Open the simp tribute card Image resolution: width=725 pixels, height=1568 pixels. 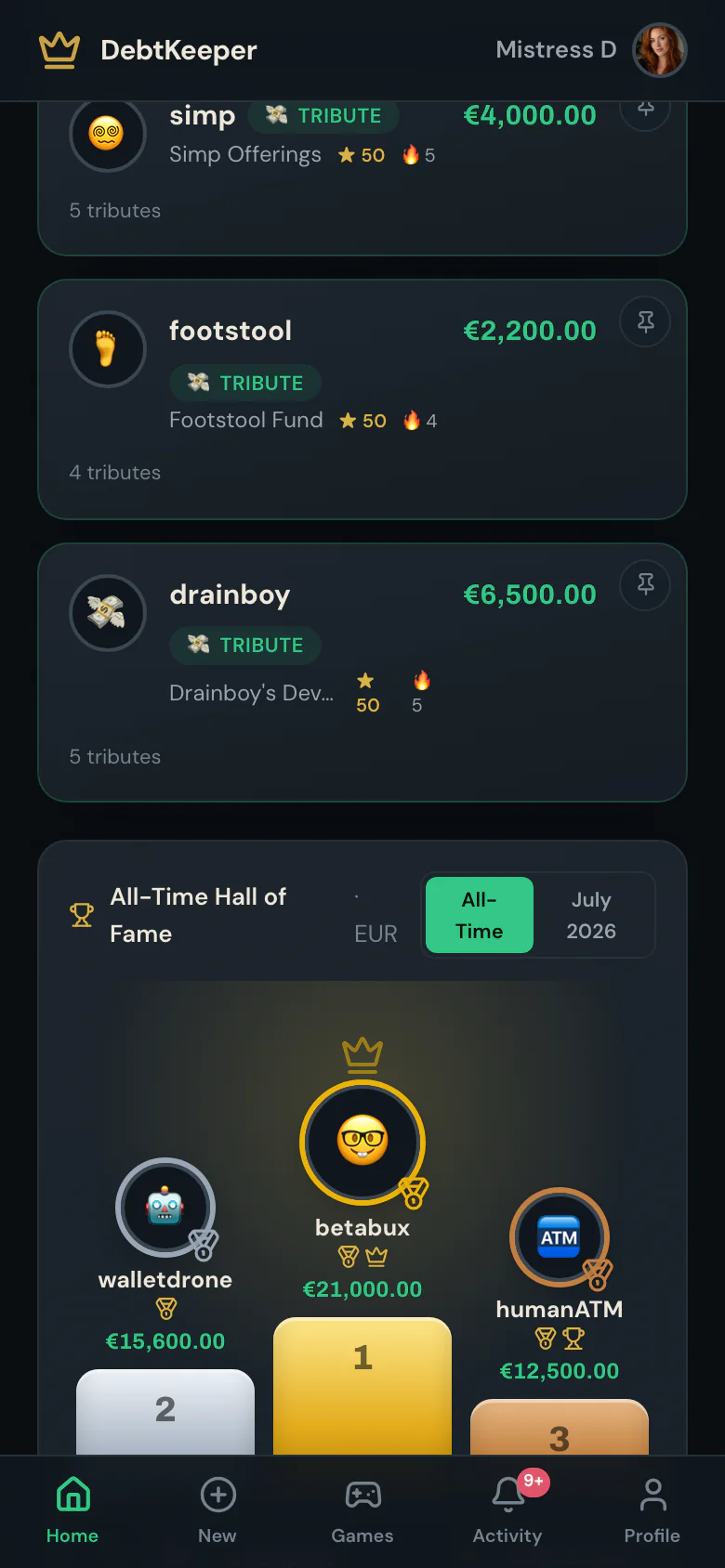coord(362,178)
